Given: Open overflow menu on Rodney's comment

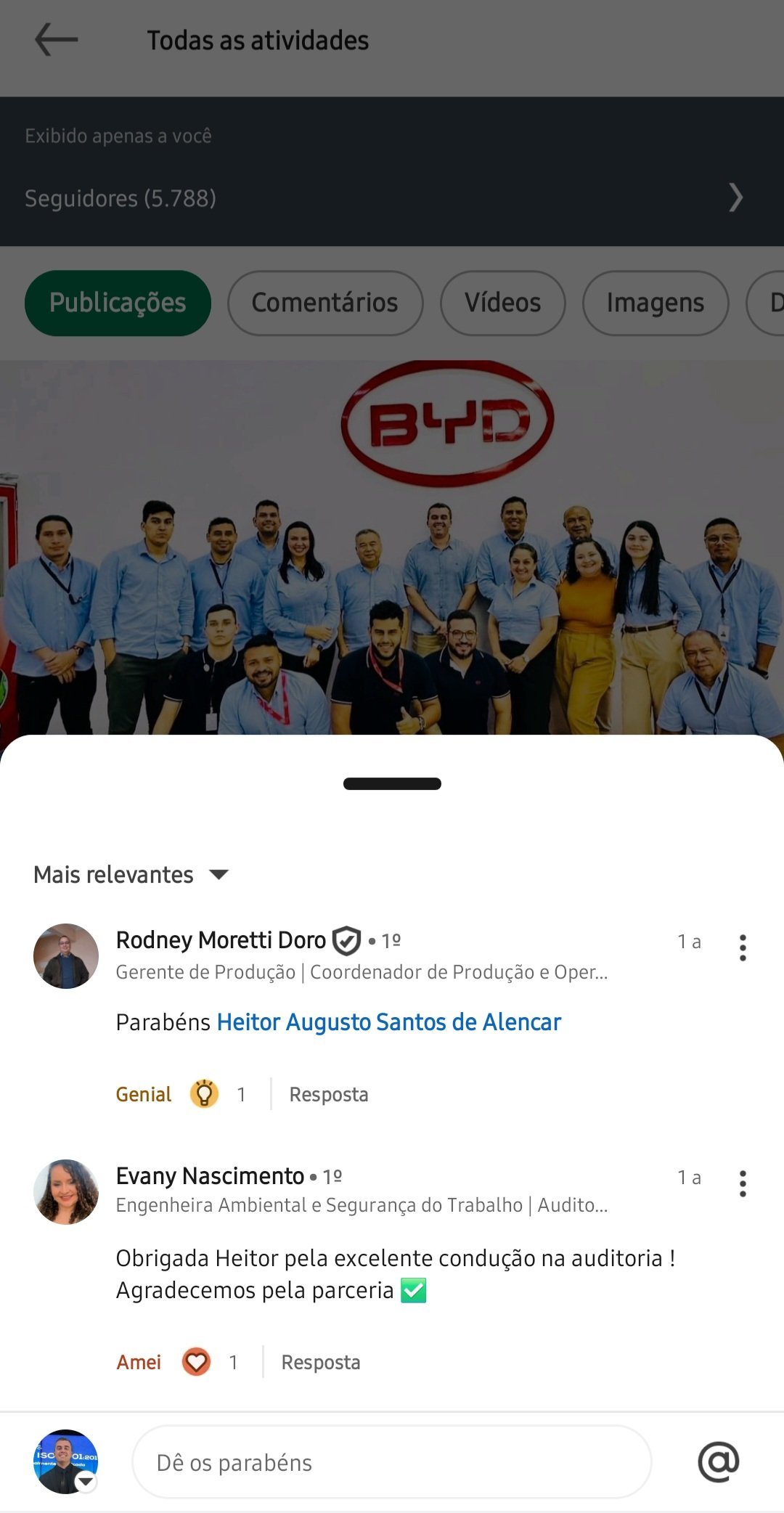Looking at the screenshot, I should tap(742, 947).
